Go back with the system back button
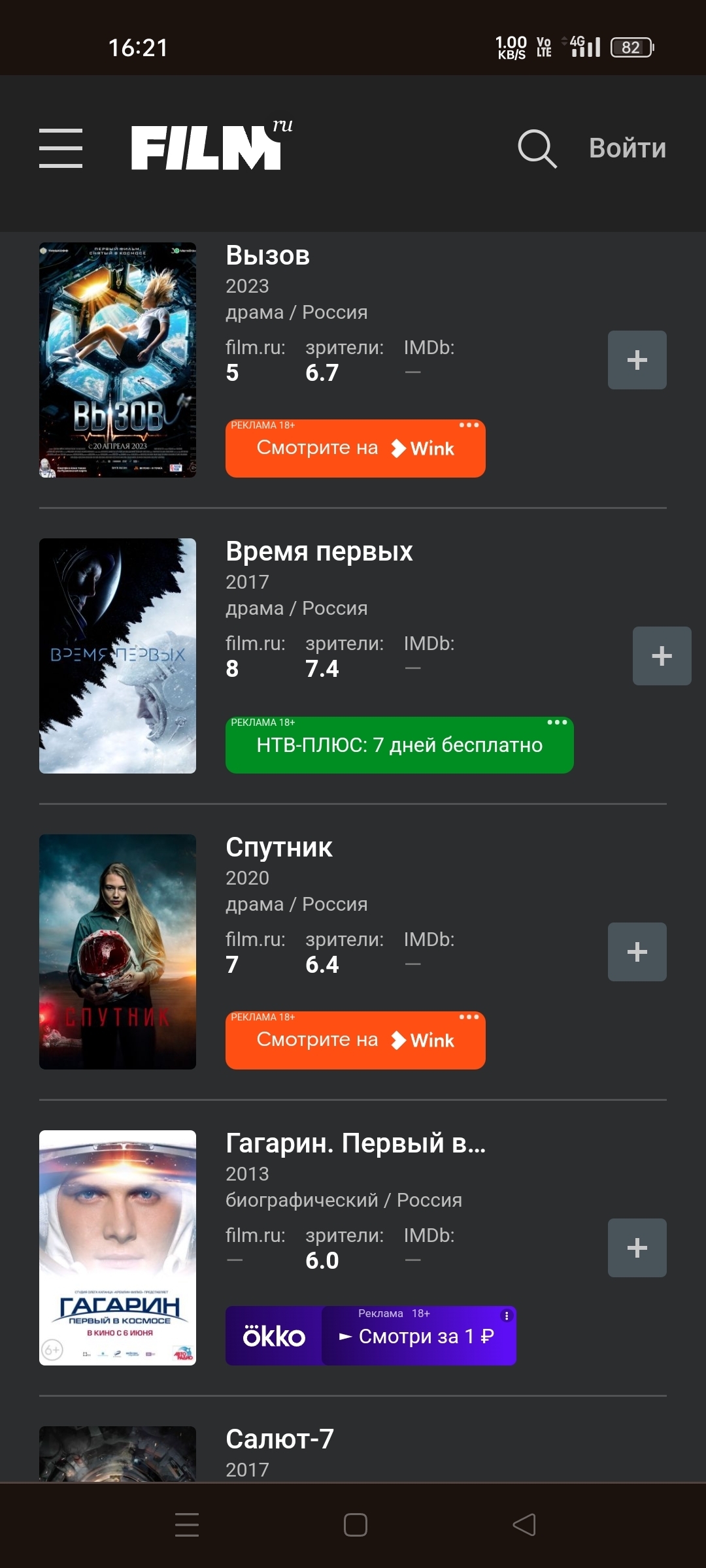Image resolution: width=706 pixels, height=1568 pixels. click(x=524, y=1525)
